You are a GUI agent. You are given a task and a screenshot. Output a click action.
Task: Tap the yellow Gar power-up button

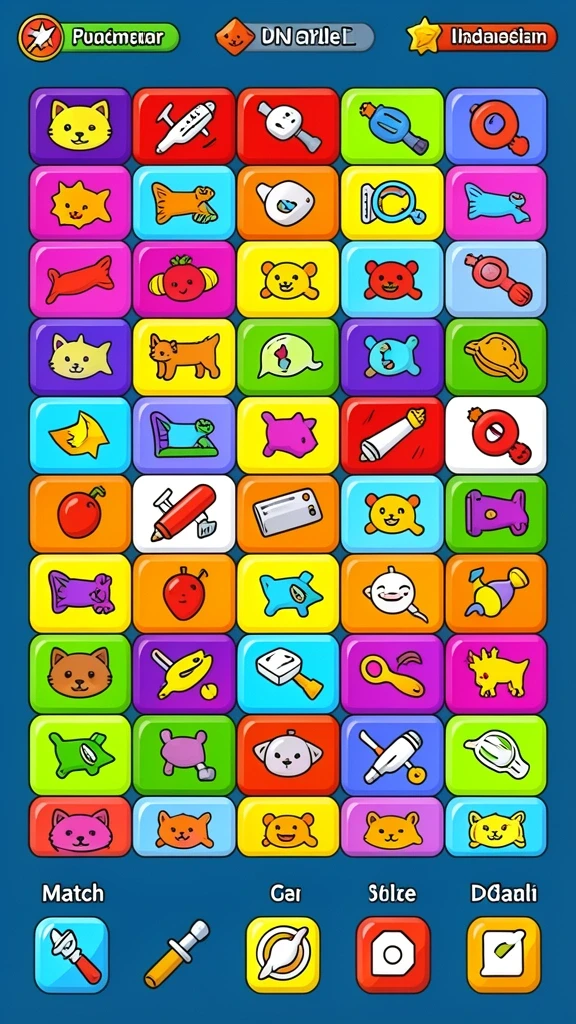283,954
